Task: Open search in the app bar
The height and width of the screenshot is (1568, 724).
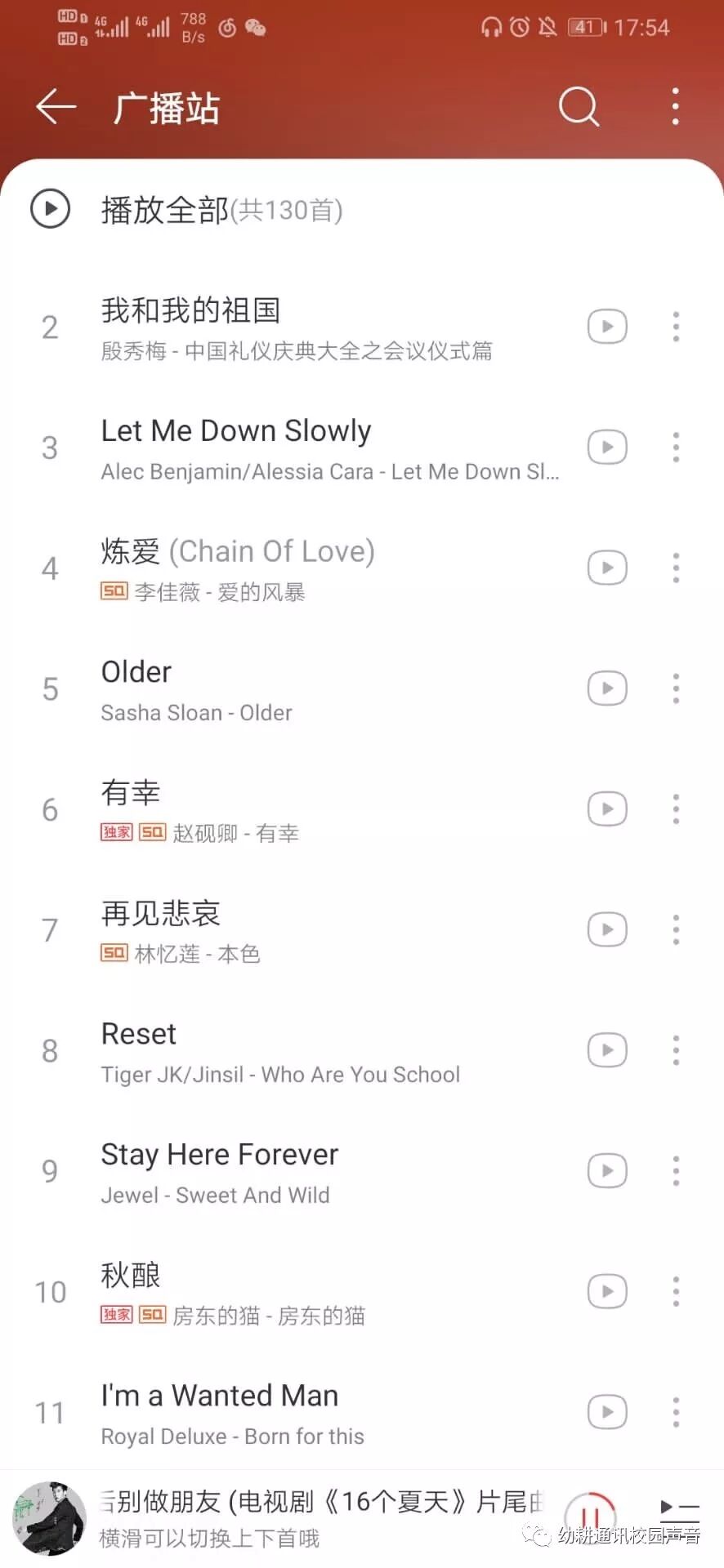Action: tap(579, 107)
